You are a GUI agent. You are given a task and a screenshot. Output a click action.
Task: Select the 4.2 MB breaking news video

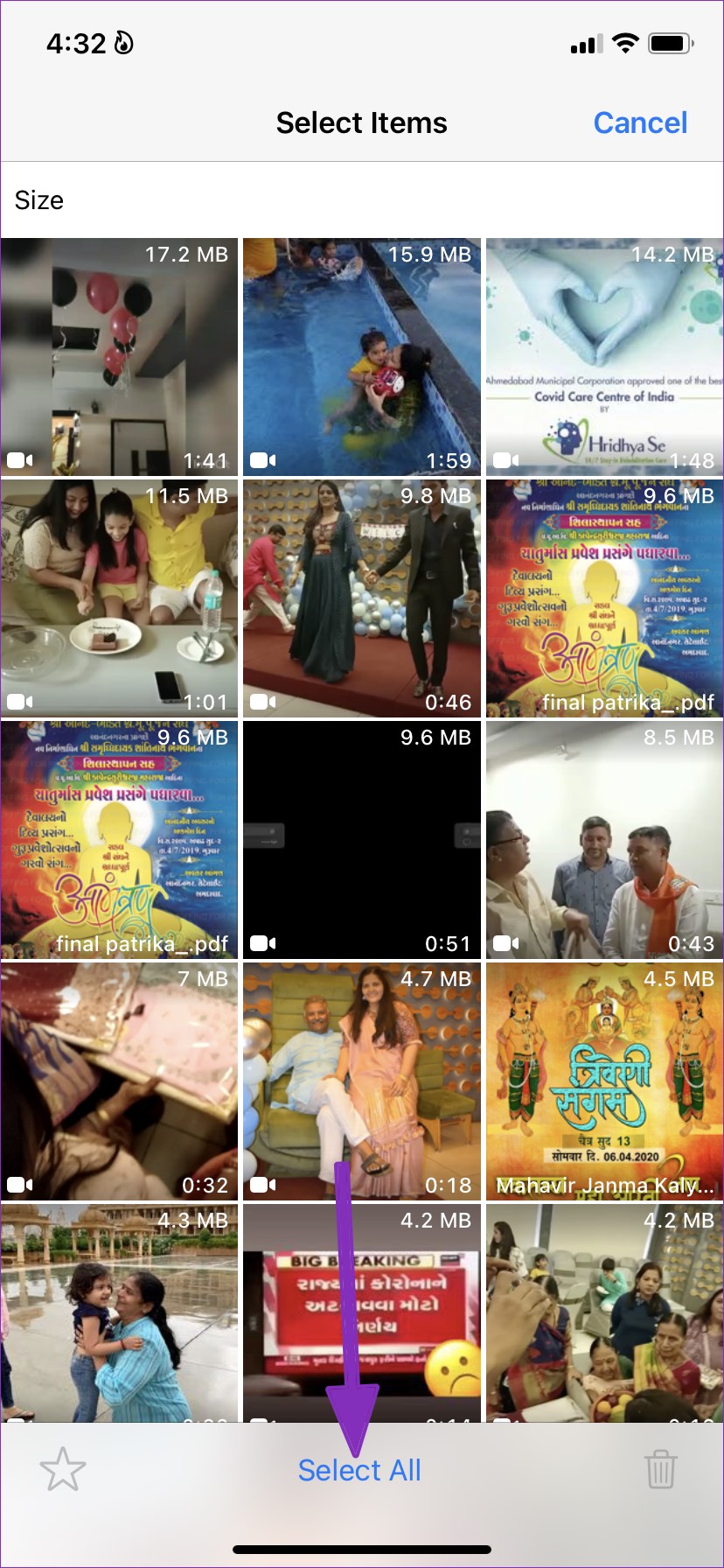pos(362,1312)
